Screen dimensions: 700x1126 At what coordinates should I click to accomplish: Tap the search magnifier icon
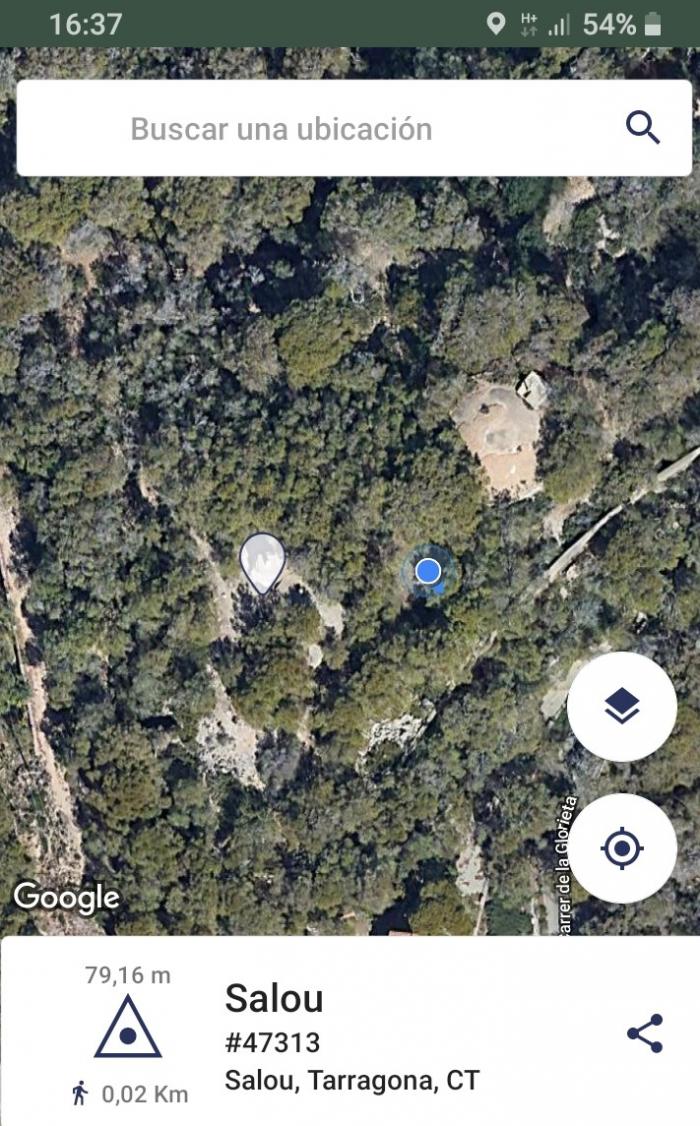pyautogui.click(x=643, y=129)
